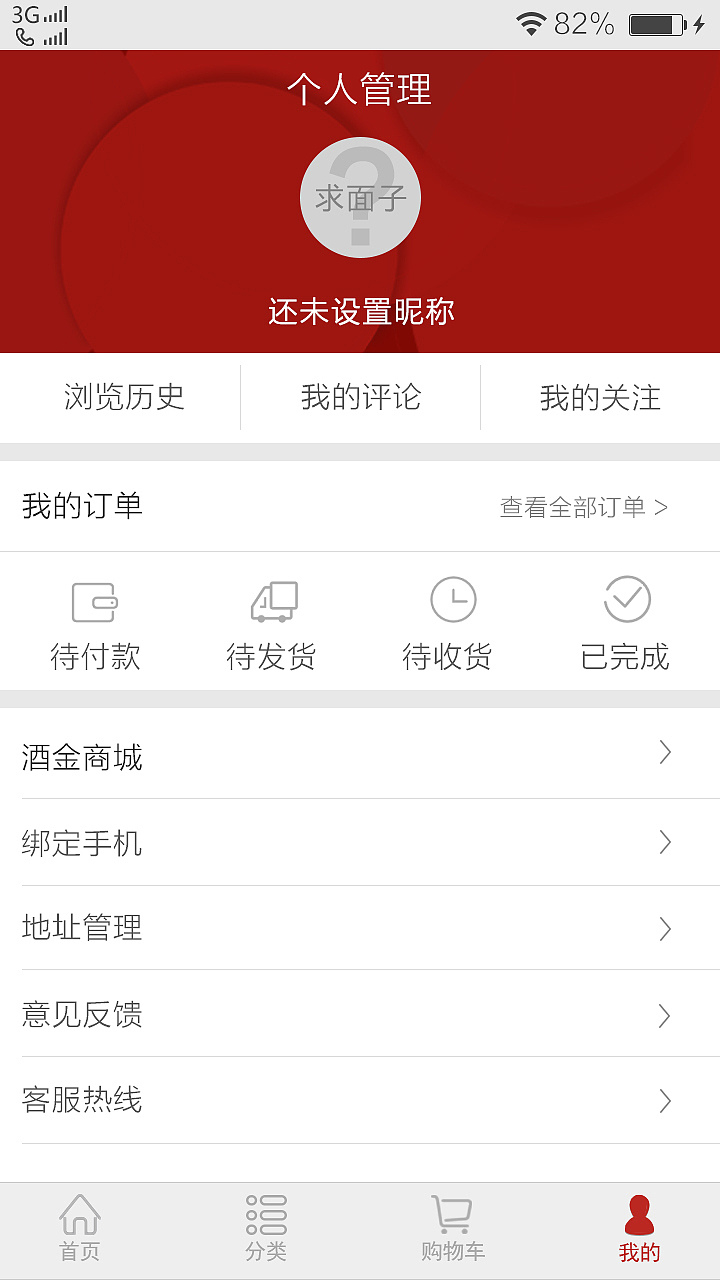The width and height of the screenshot is (720, 1280).
Task: Tap the 待收货 clock icon
Action: pos(450,598)
